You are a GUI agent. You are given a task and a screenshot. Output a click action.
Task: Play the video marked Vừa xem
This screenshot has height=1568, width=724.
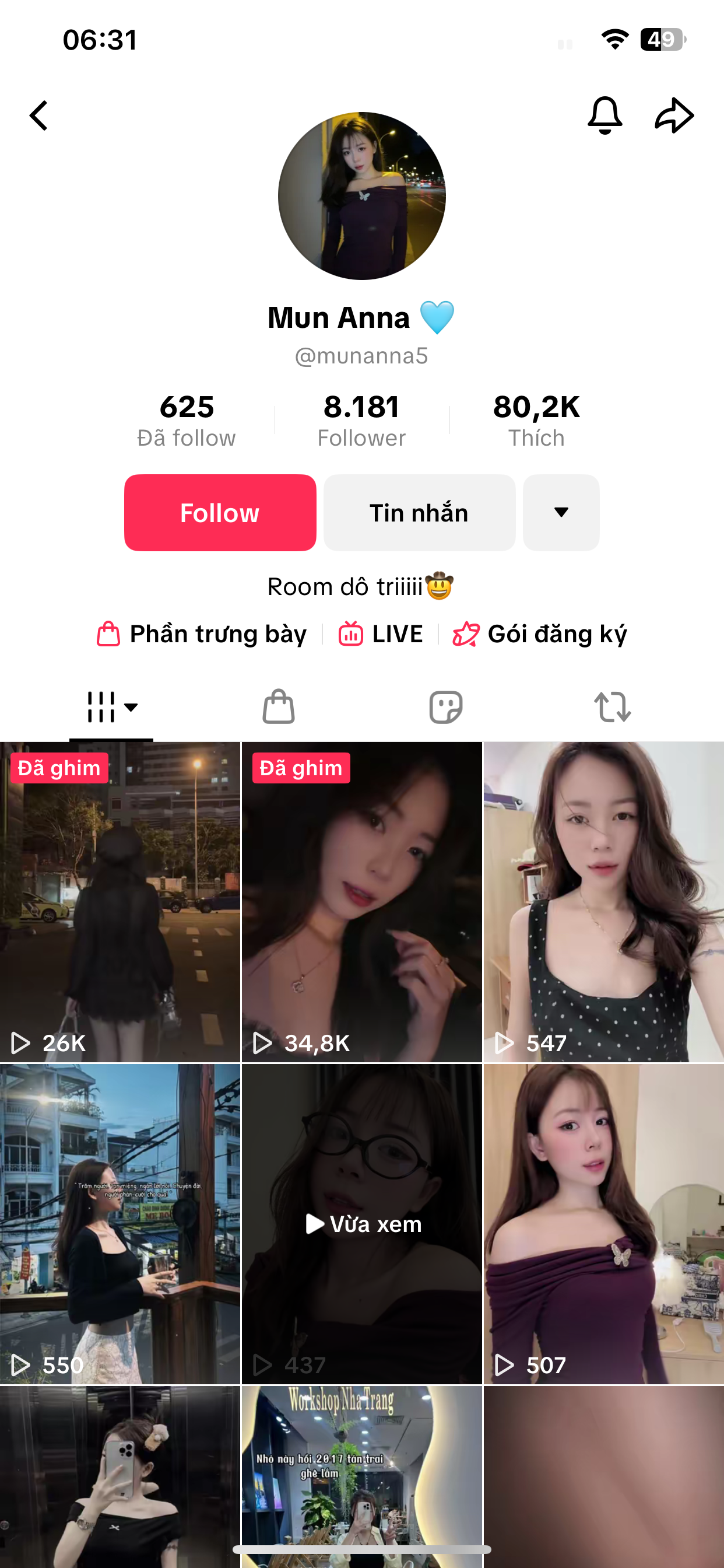361,1223
